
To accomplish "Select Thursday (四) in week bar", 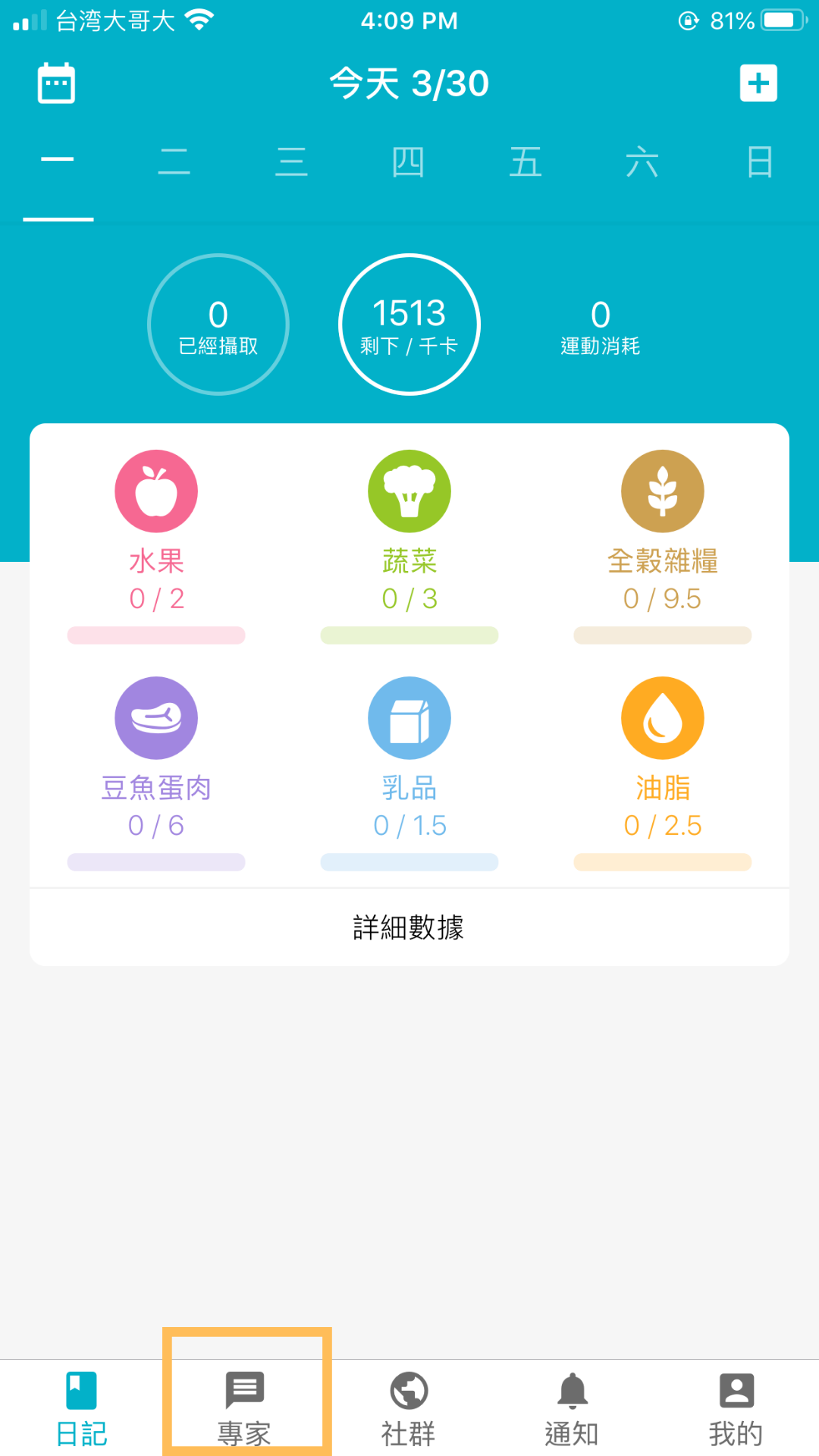I will 409,162.
